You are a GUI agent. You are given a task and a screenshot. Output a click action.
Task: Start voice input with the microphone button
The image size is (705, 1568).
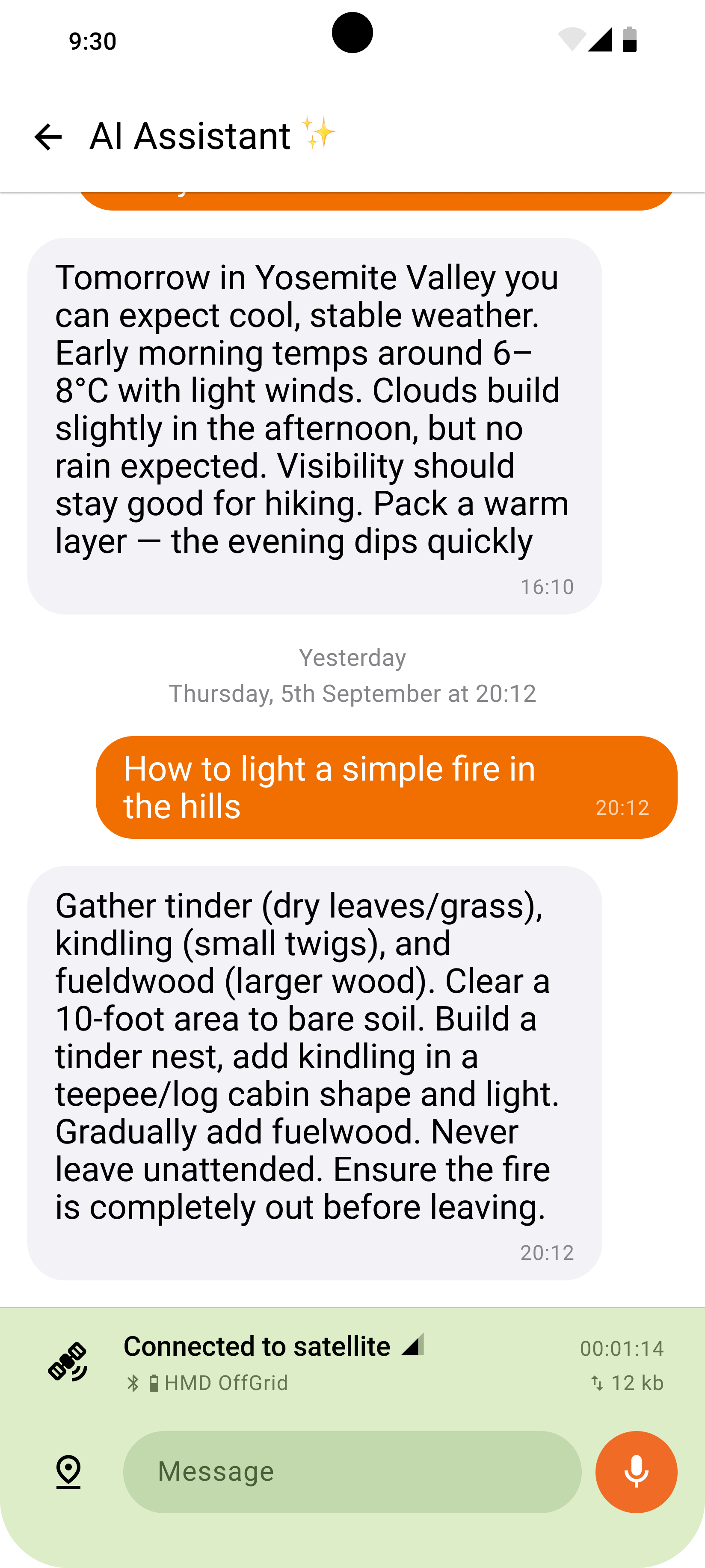coord(636,1472)
